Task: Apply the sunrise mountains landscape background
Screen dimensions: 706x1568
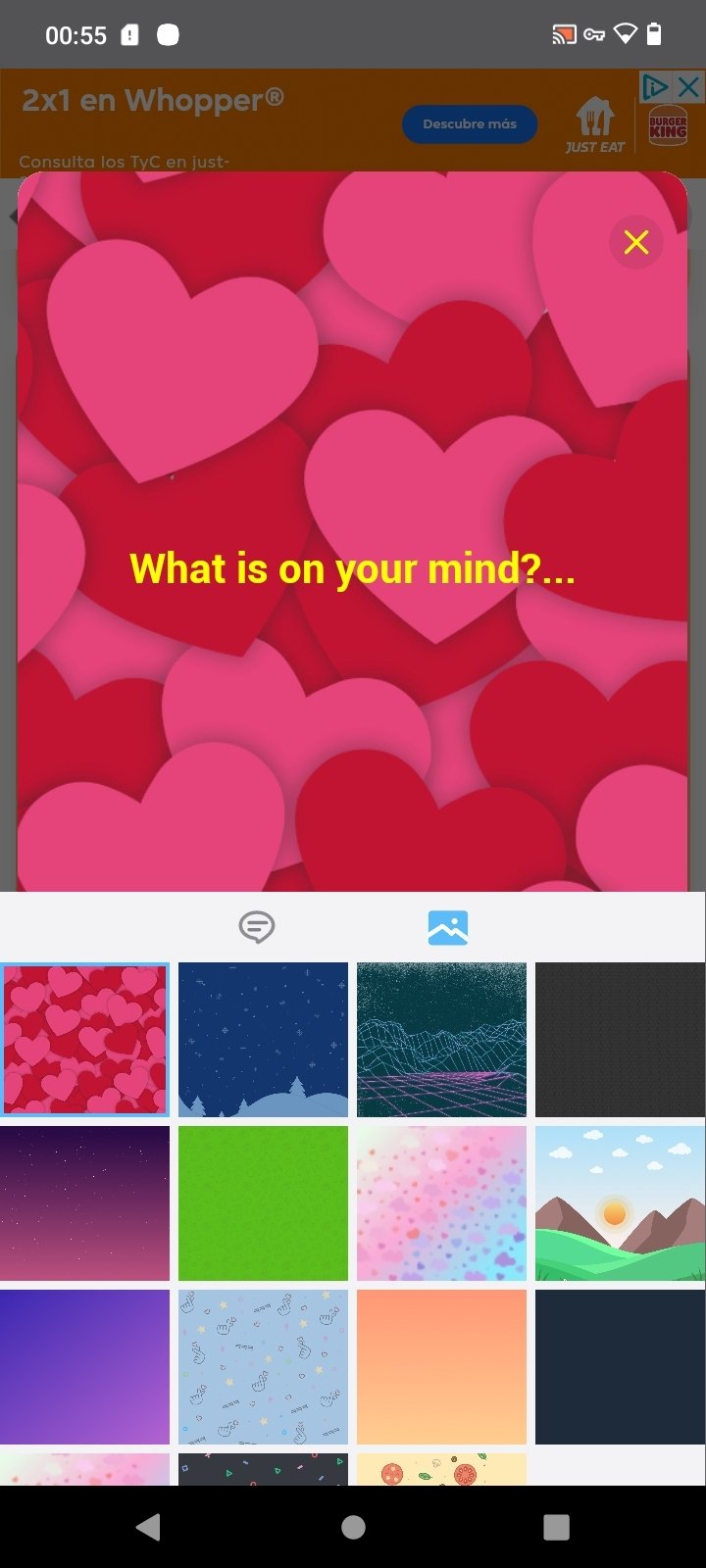Action: pyautogui.click(x=620, y=1203)
